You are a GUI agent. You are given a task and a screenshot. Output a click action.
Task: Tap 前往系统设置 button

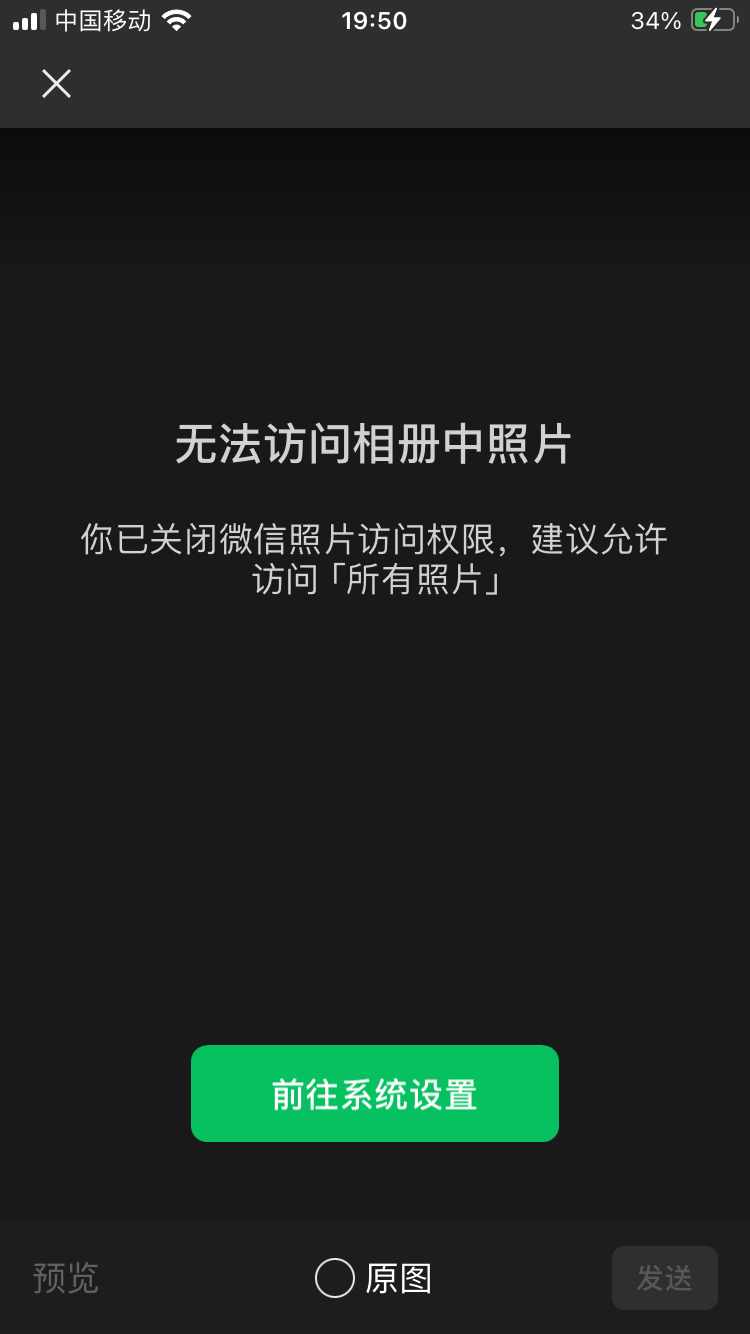pyautogui.click(x=374, y=1094)
